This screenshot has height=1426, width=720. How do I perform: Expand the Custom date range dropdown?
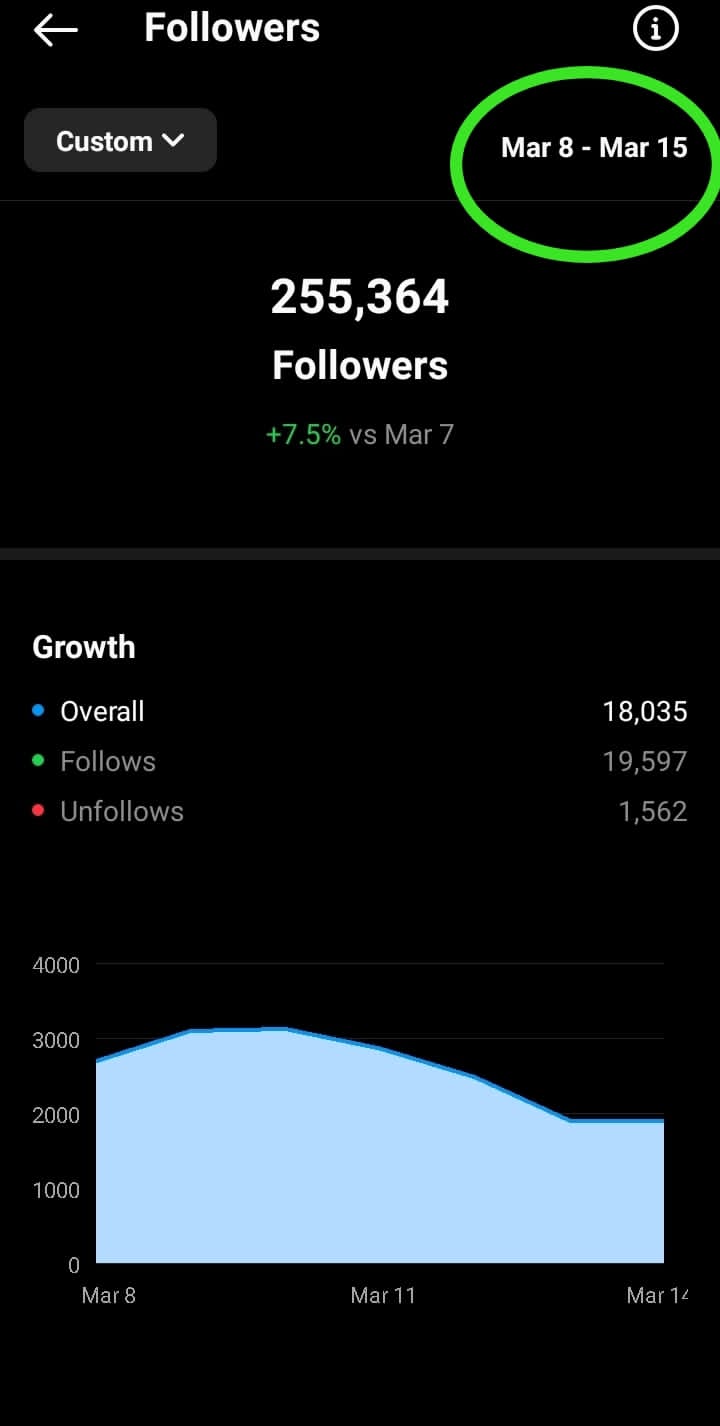point(120,141)
